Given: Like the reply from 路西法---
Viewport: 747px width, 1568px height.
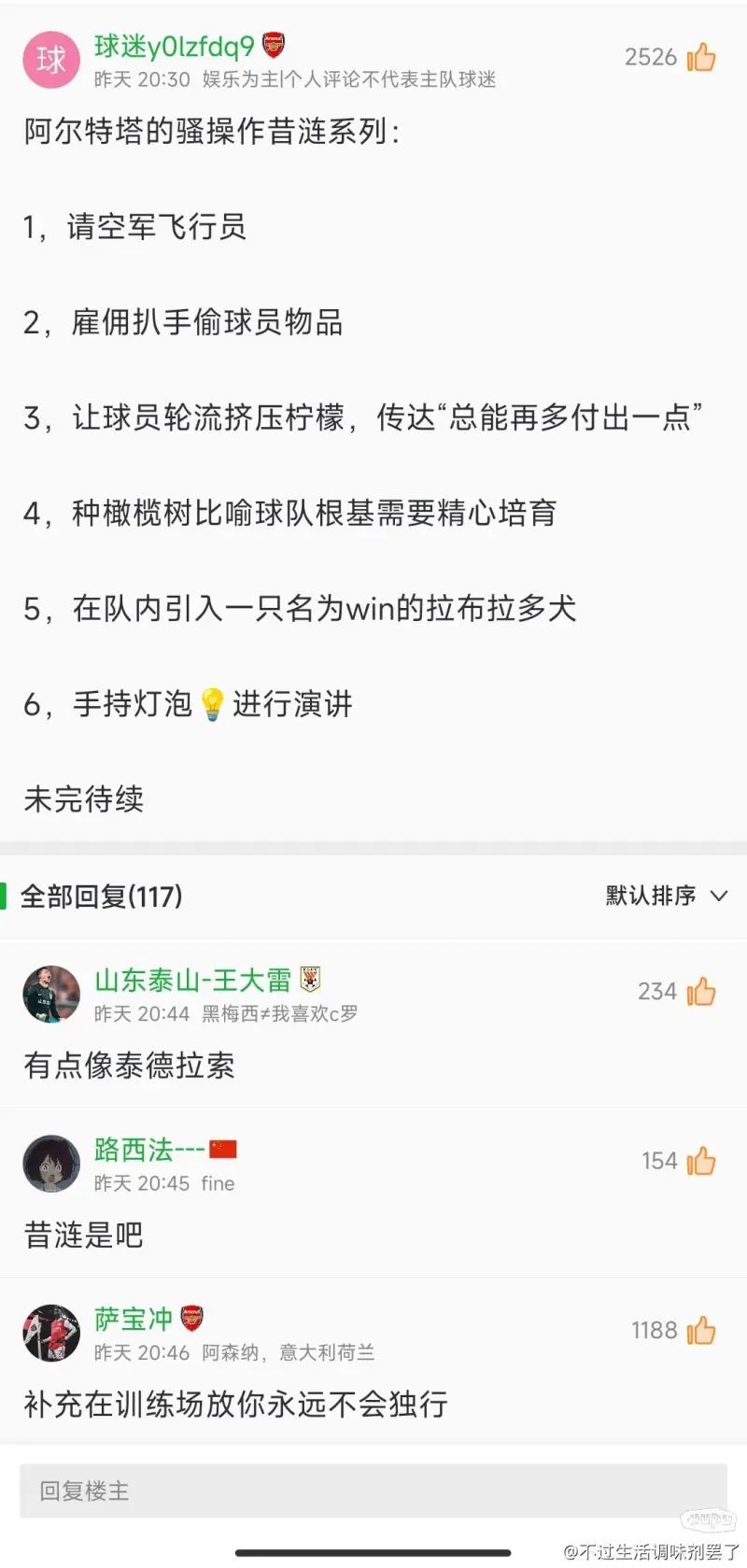Looking at the screenshot, I should (700, 1161).
